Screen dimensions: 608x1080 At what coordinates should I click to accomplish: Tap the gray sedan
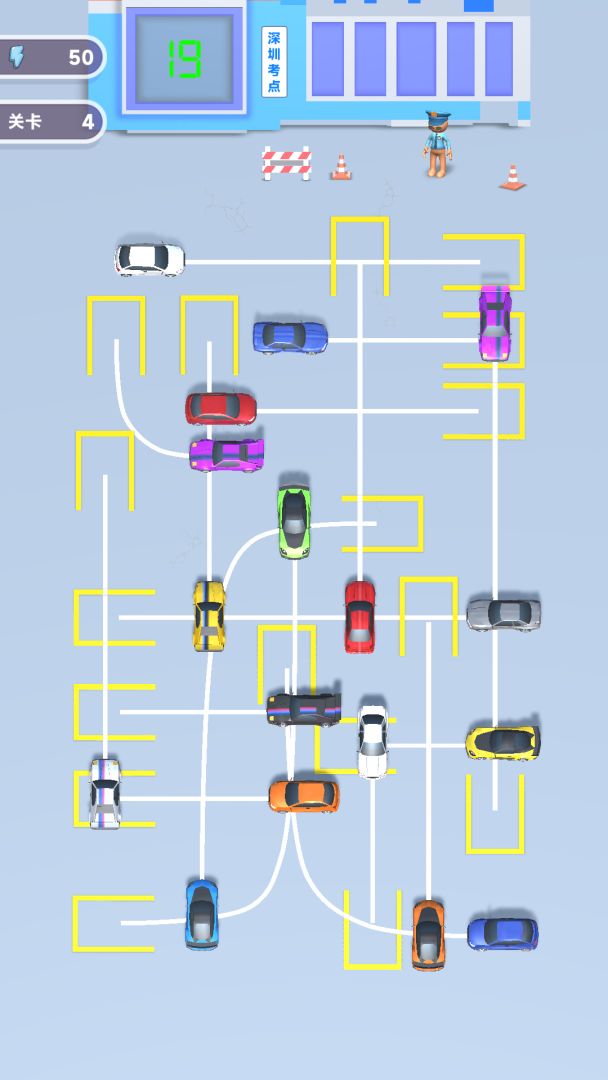coord(503,614)
